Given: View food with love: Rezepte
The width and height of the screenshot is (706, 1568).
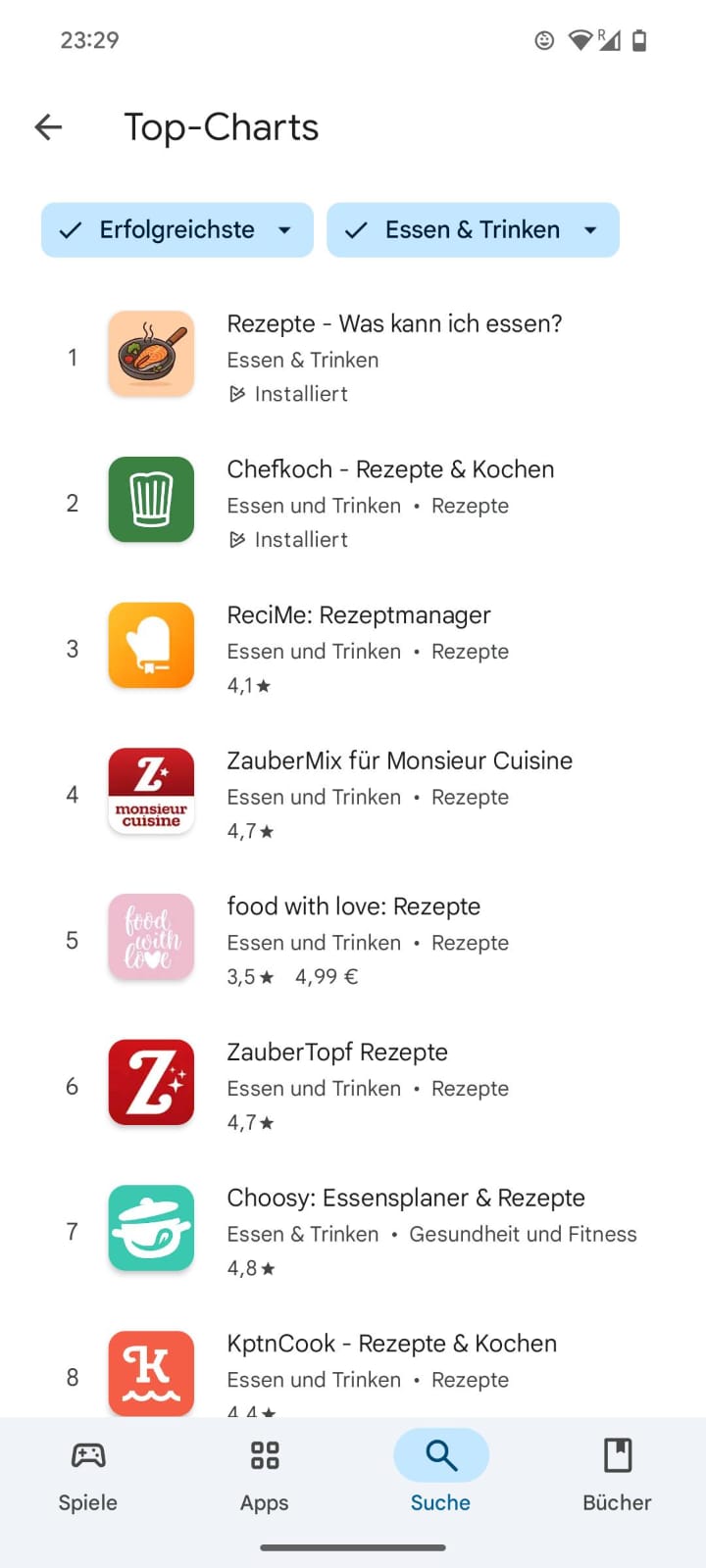Looking at the screenshot, I should (353, 941).
